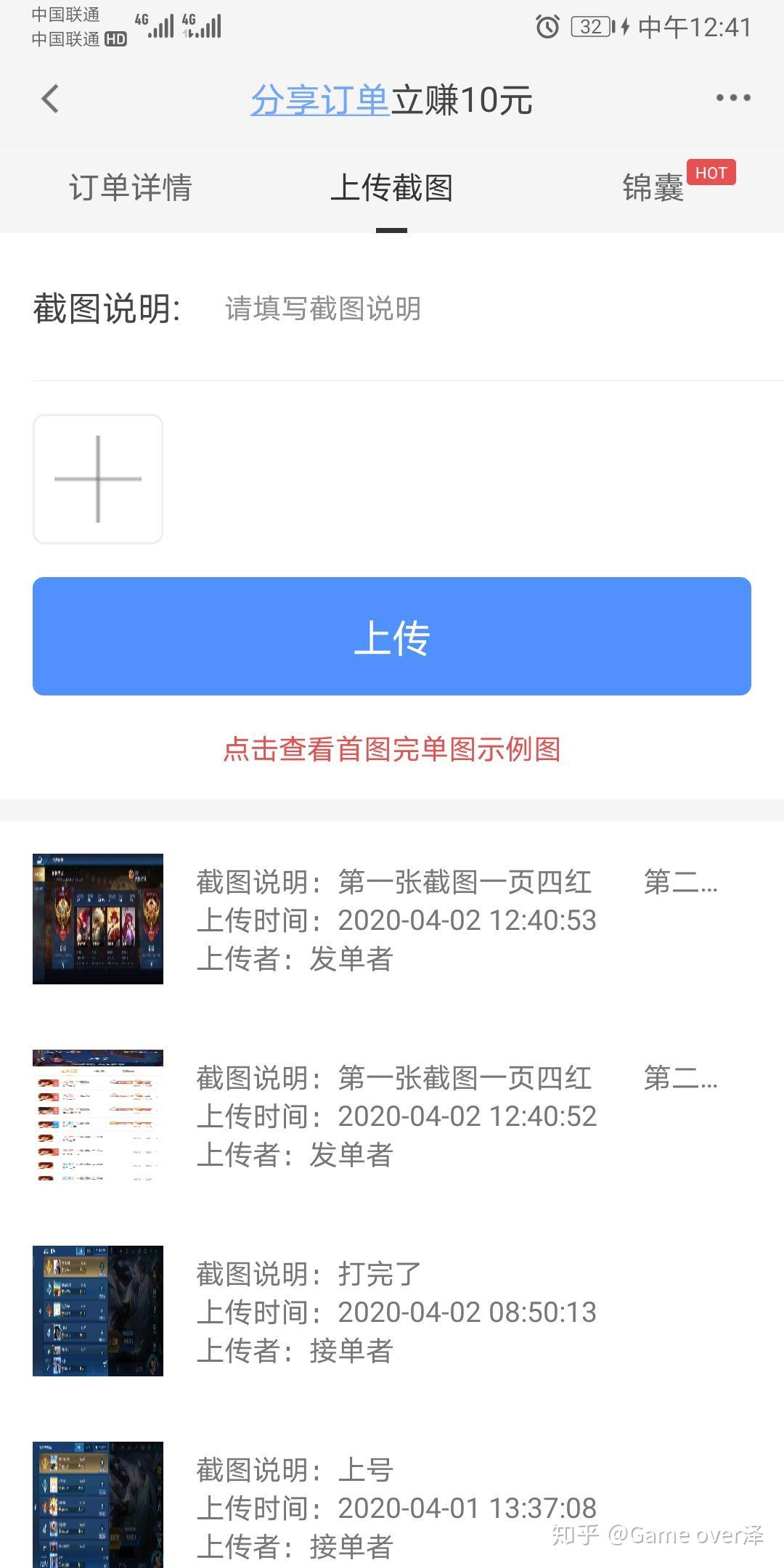Open the 分享订单 link in the title
Image resolution: width=784 pixels, height=1568 pixels.
click(x=320, y=100)
